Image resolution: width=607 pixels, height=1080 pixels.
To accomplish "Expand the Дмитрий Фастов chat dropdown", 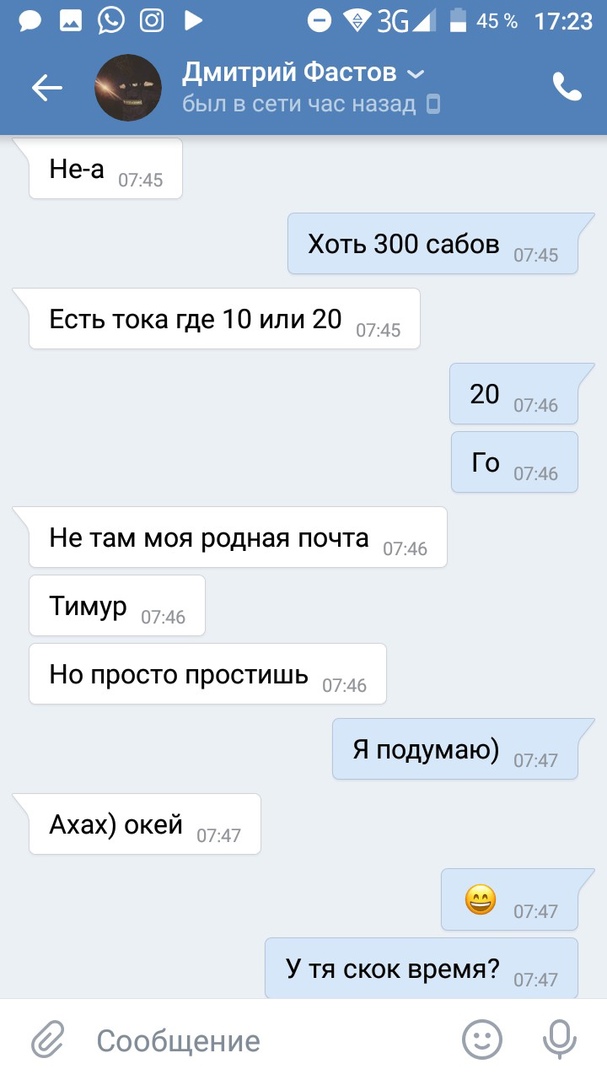I will (x=417, y=74).
